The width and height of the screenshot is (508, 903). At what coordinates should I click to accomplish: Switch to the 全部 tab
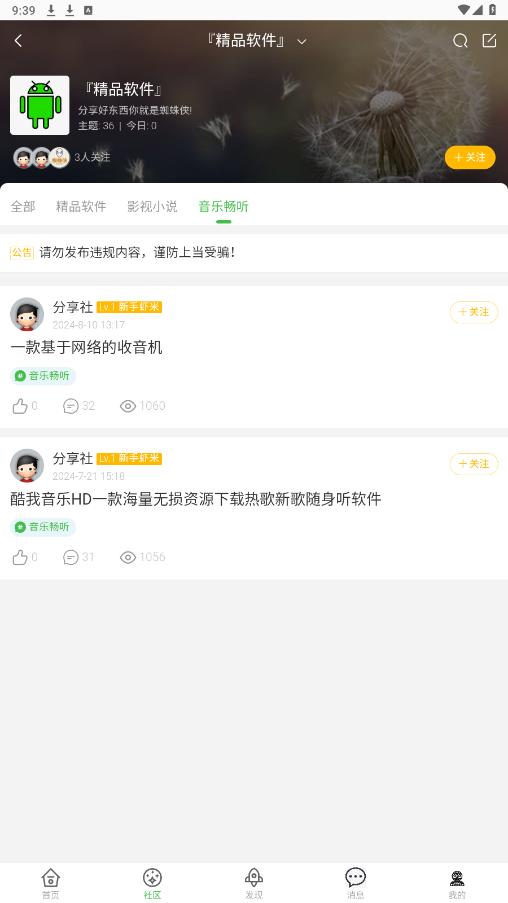pyautogui.click(x=23, y=206)
